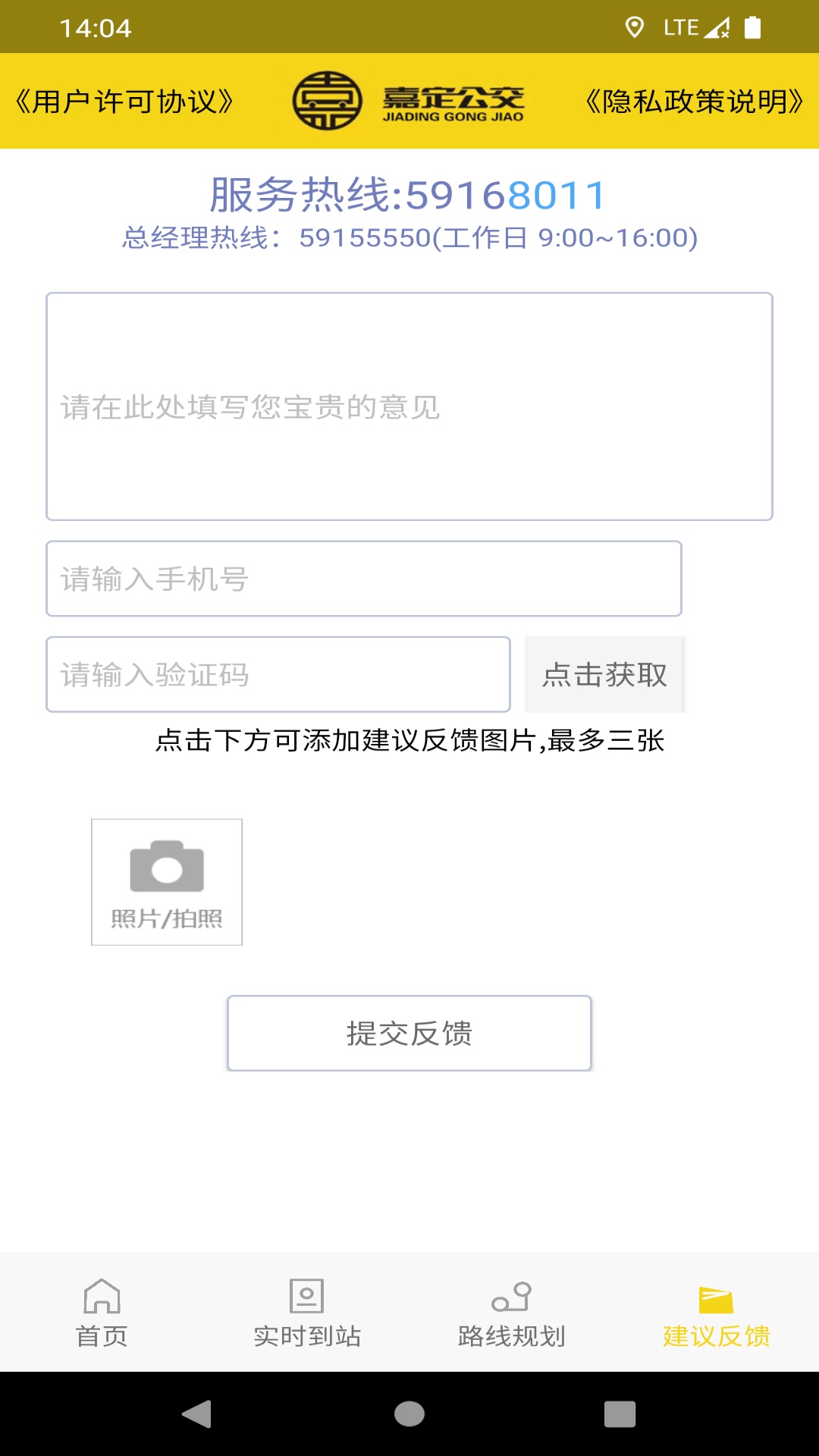Tap the 路线规划 route planning icon
This screenshot has height=1456, width=819.
(x=511, y=1298)
